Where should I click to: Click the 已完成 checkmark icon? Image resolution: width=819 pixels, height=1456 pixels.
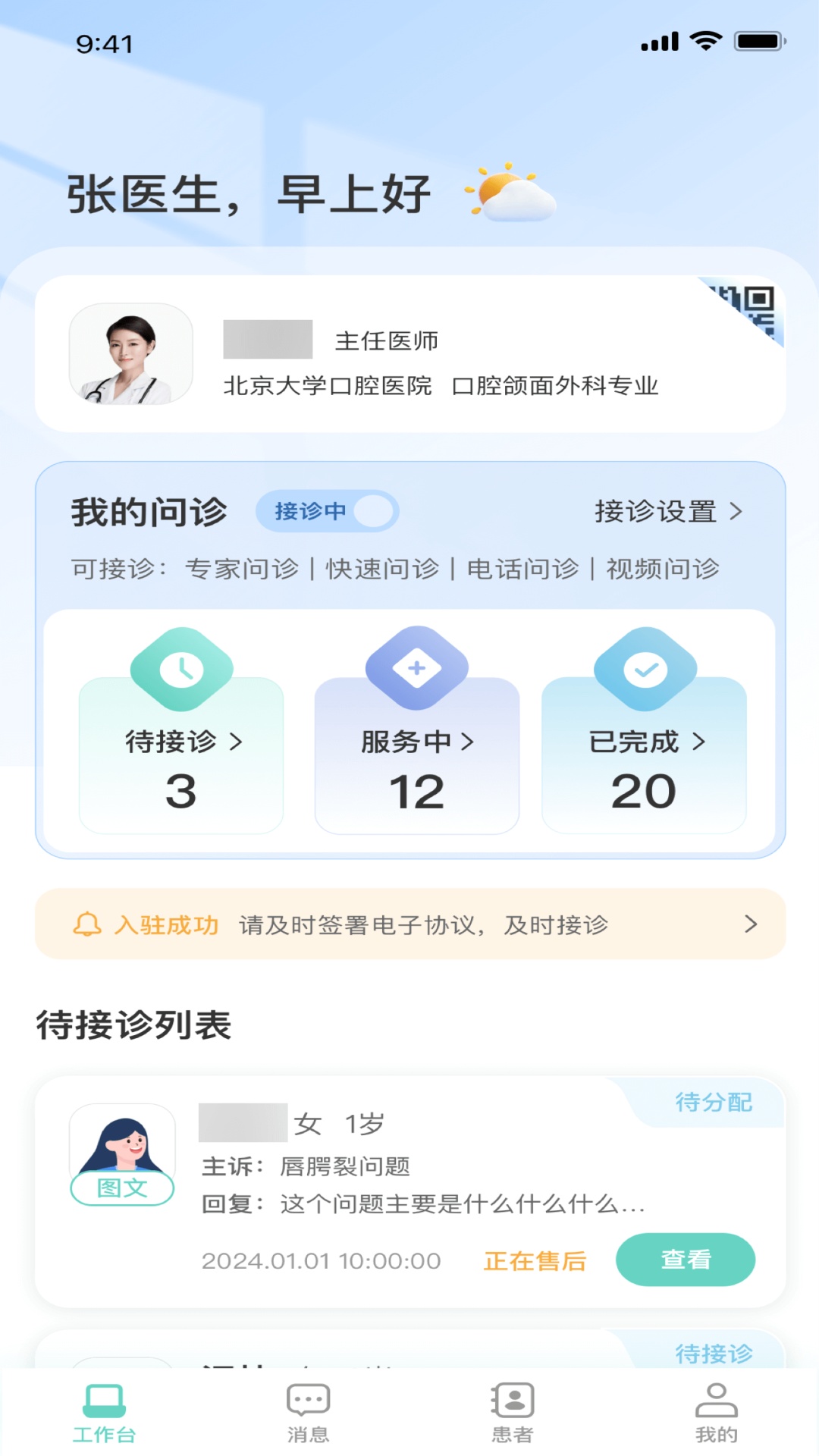point(644,667)
